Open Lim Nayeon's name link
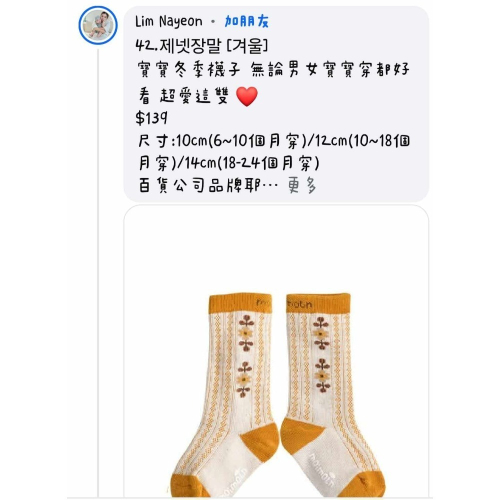 tap(169, 22)
